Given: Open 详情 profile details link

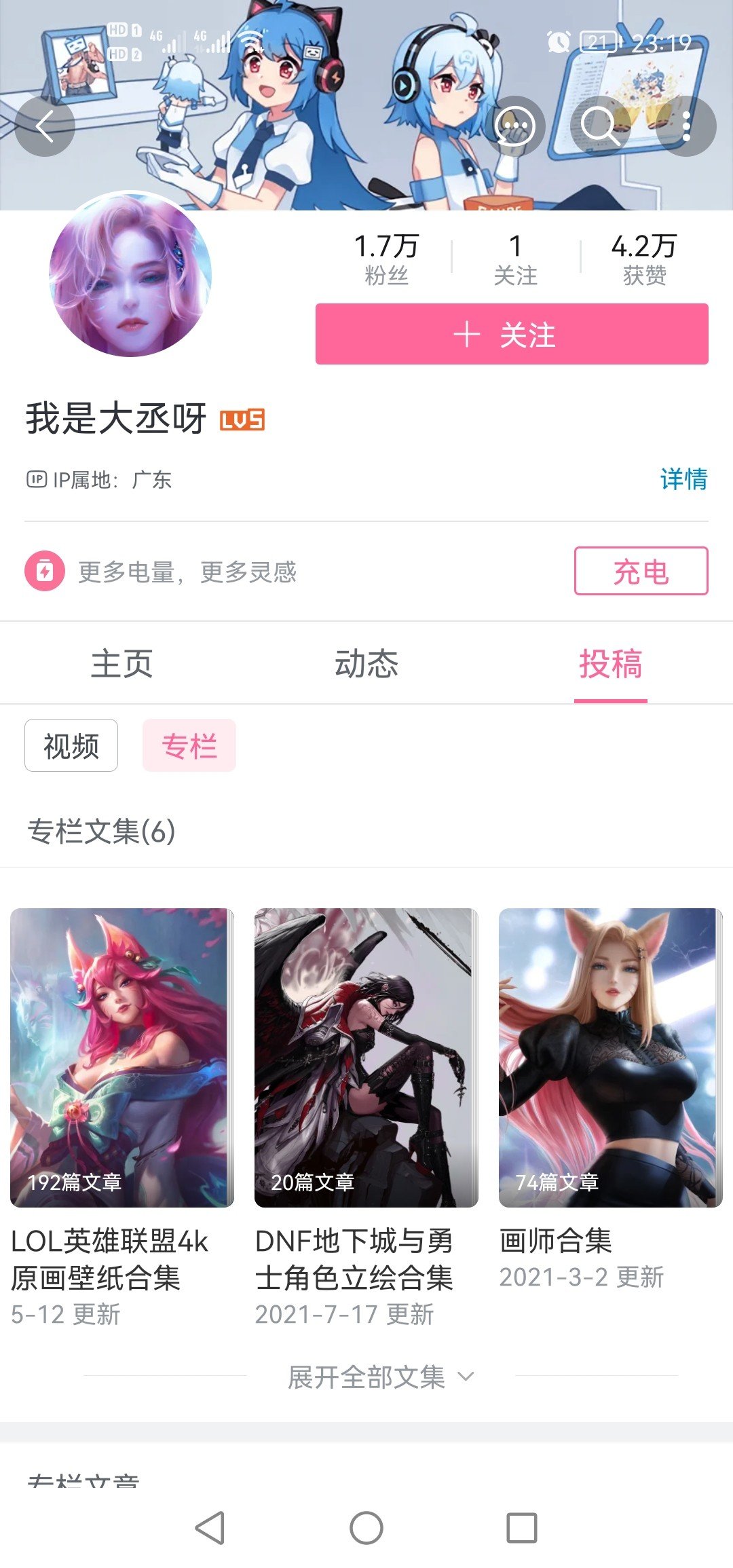Looking at the screenshot, I should pyautogui.click(x=683, y=479).
